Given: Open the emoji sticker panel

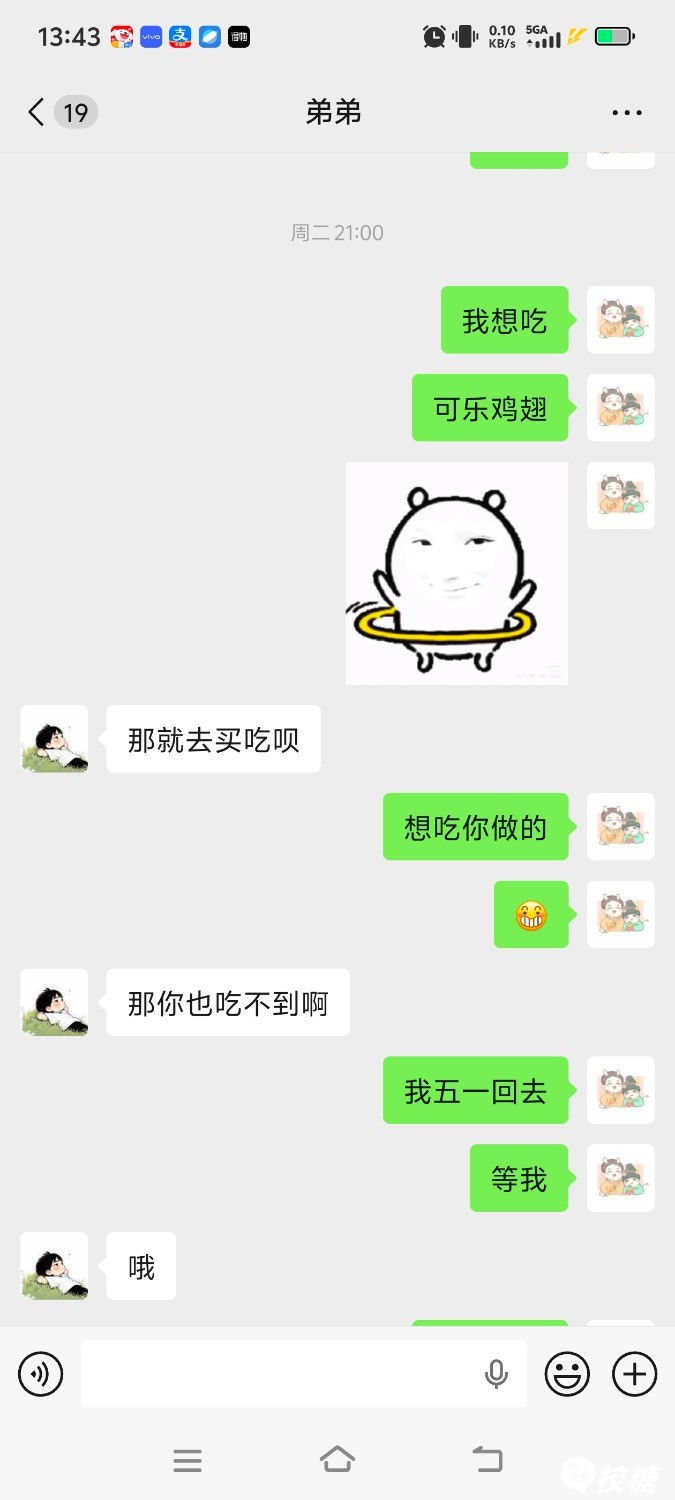Looking at the screenshot, I should tap(567, 1374).
